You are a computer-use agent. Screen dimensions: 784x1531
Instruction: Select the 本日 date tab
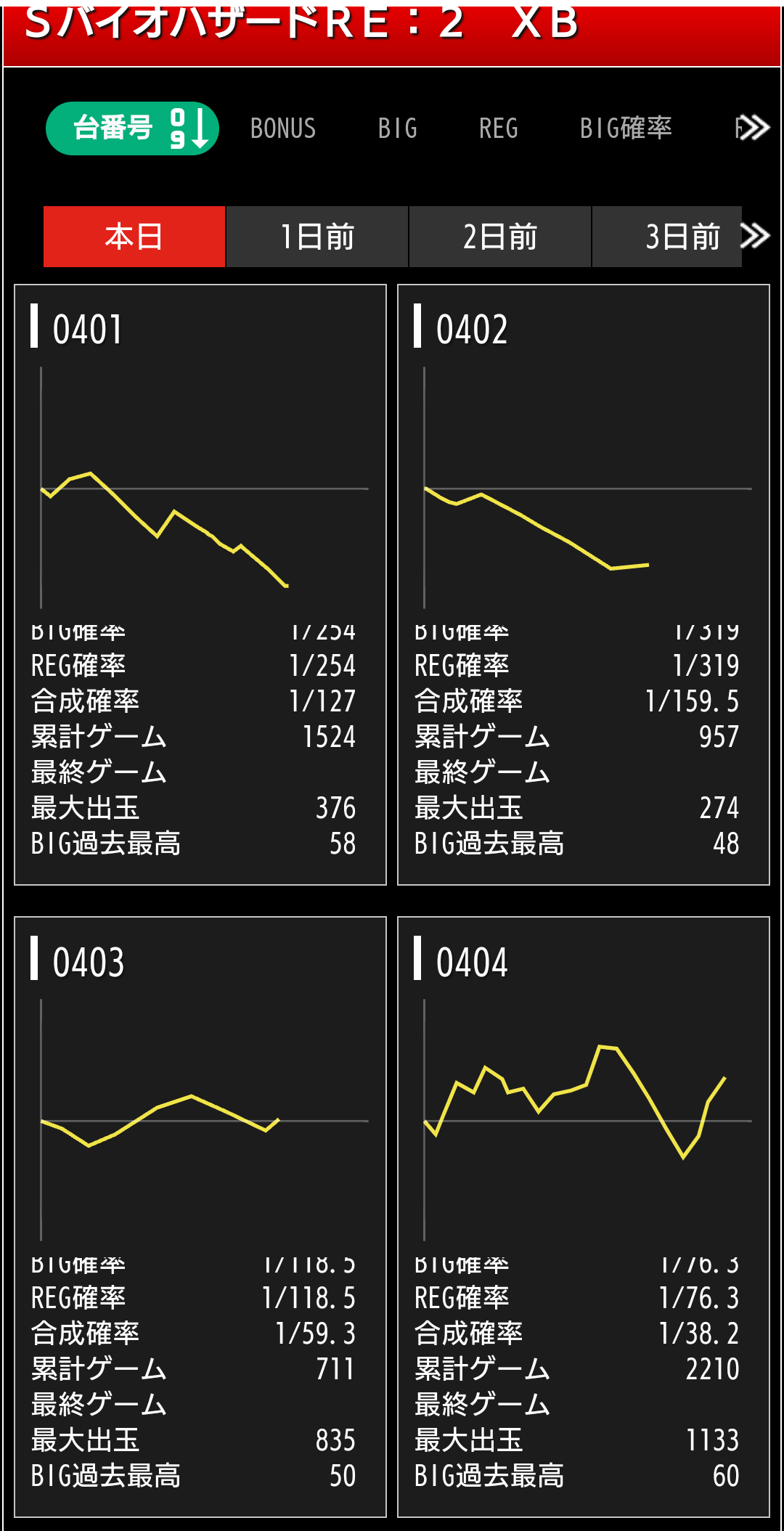coord(134,237)
